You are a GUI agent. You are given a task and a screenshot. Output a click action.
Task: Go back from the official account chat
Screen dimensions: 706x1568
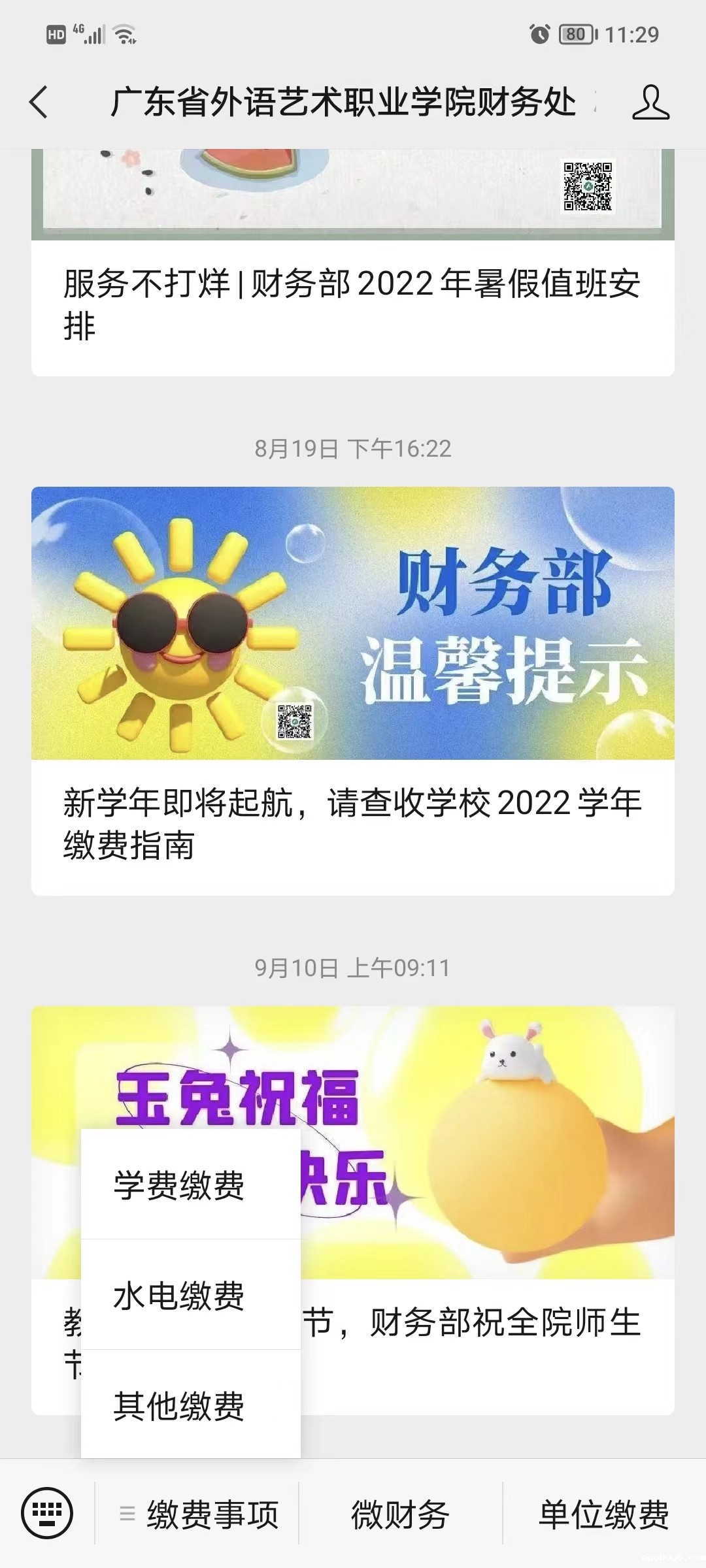click(39, 103)
